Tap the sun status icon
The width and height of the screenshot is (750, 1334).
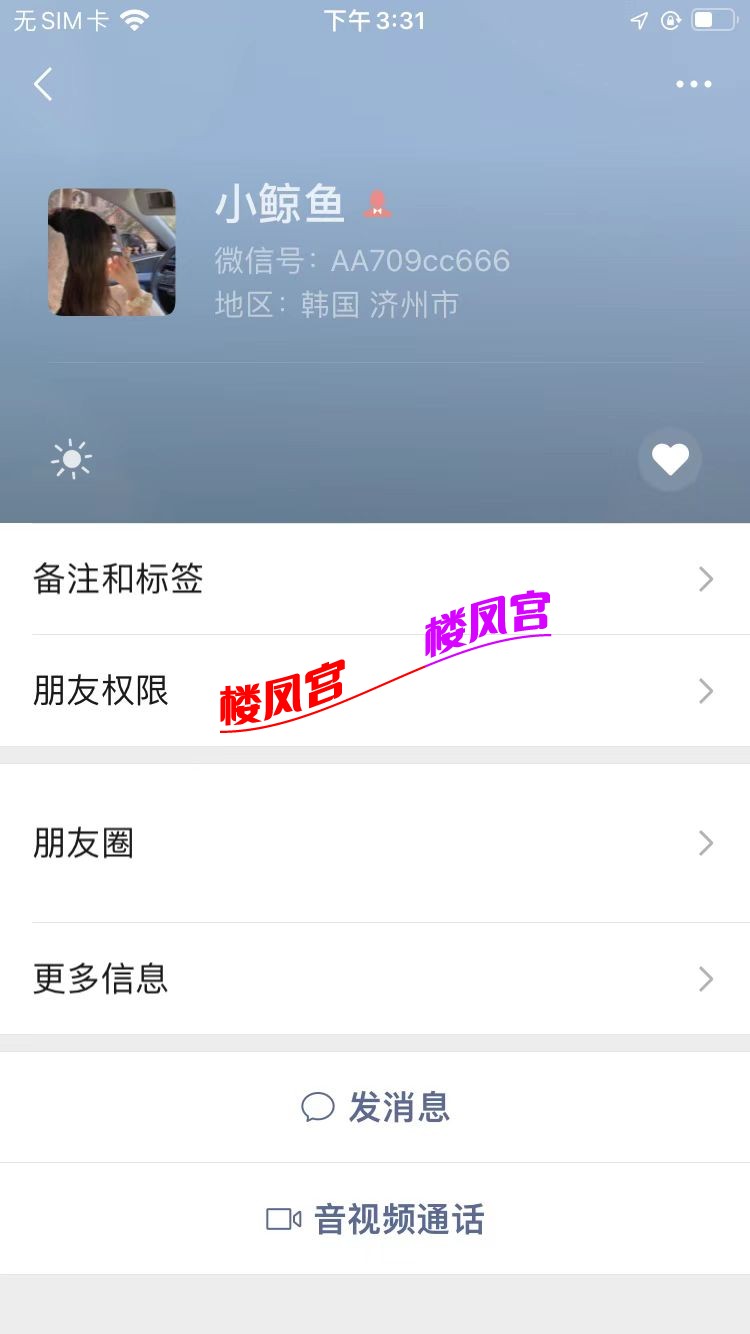pyautogui.click(x=71, y=460)
